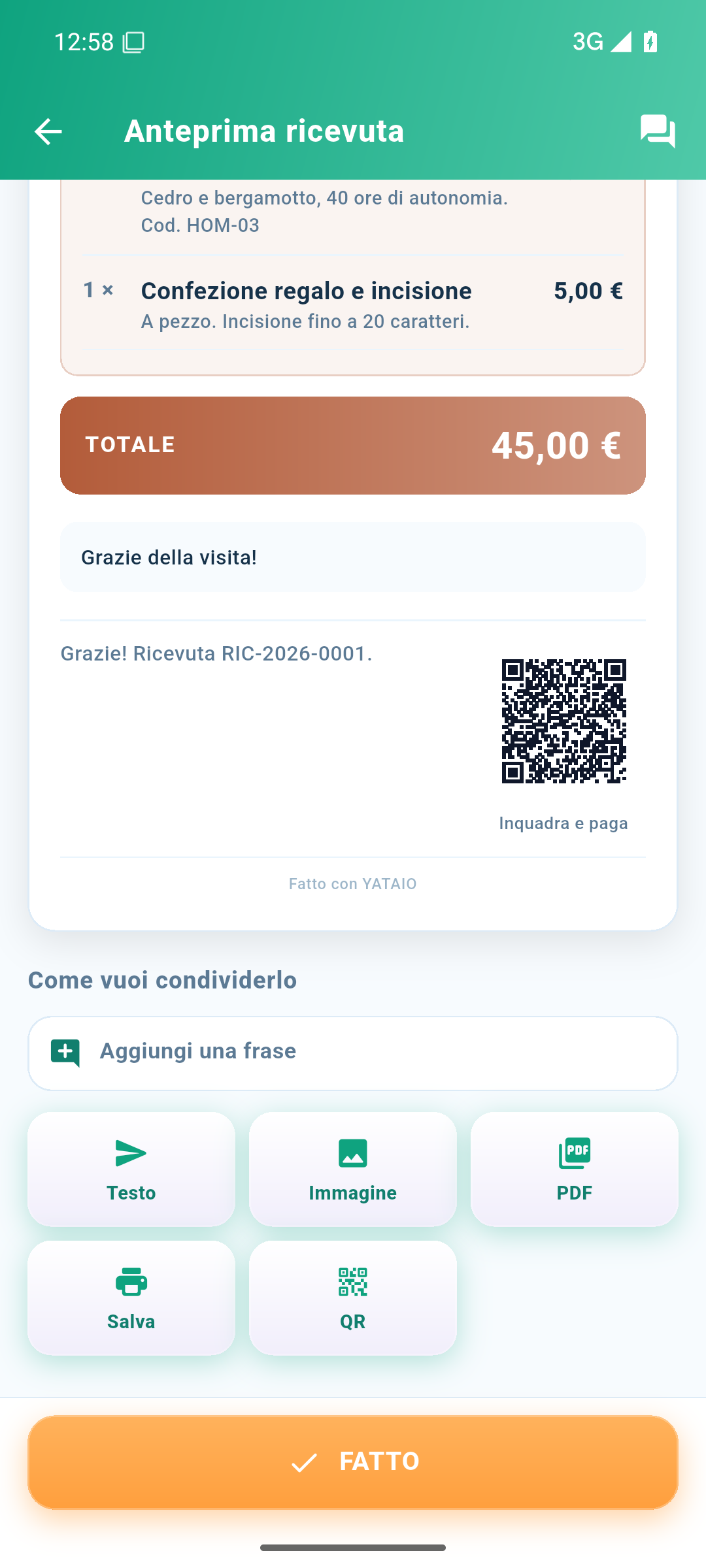Choose the QR sharing option

(353, 1298)
